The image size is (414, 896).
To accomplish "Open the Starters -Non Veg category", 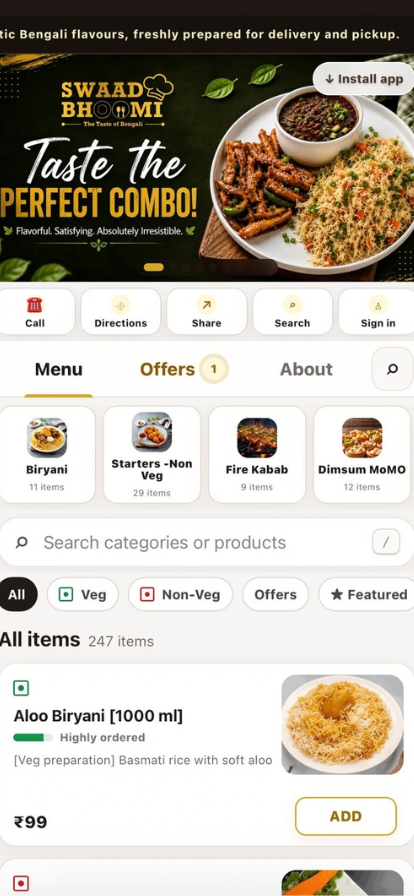I will 152,454.
